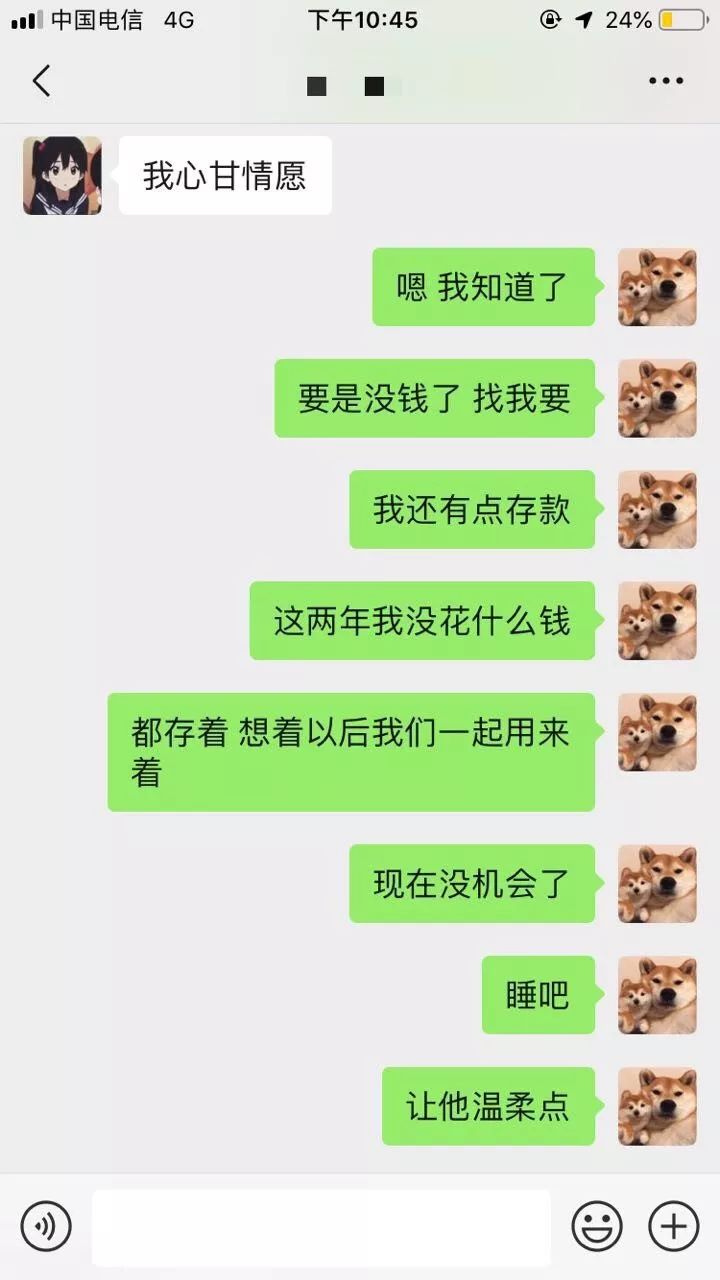Go back to the chat list

[41, 81]
